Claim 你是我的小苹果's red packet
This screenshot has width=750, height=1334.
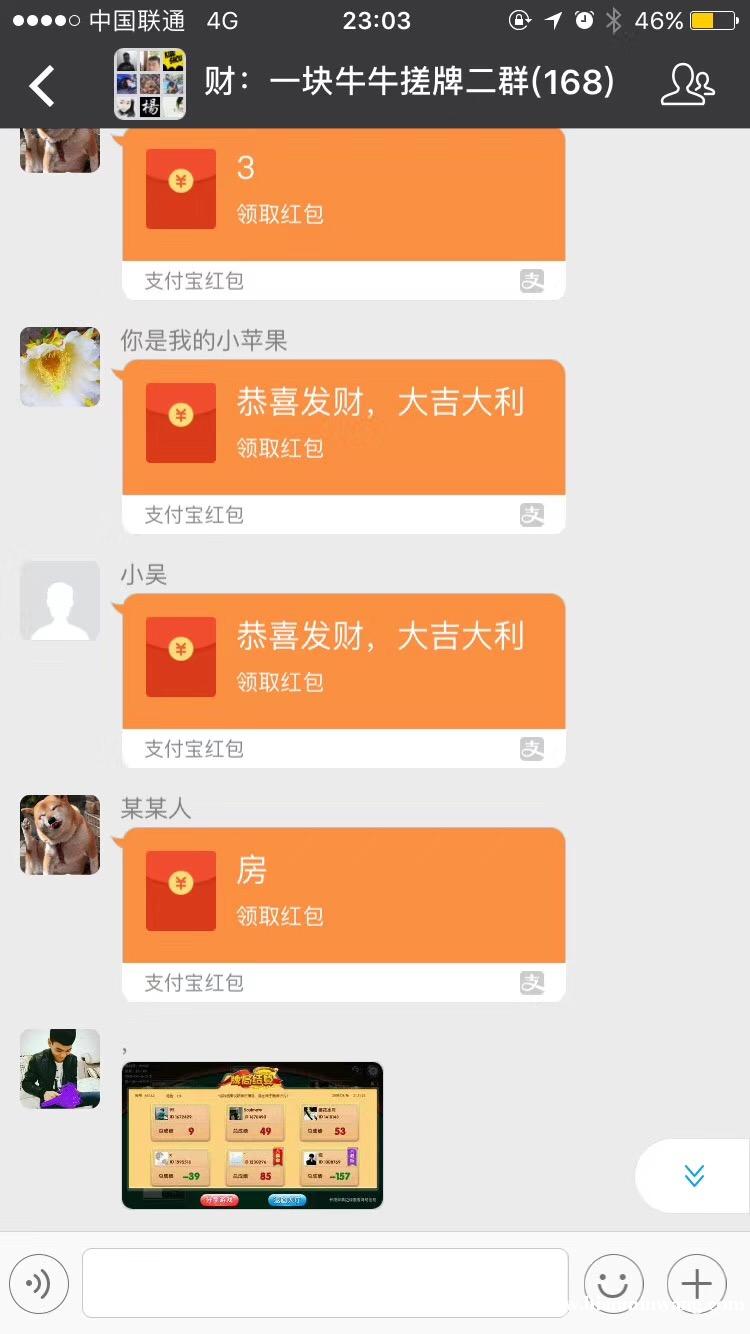[x=343, y=446]
